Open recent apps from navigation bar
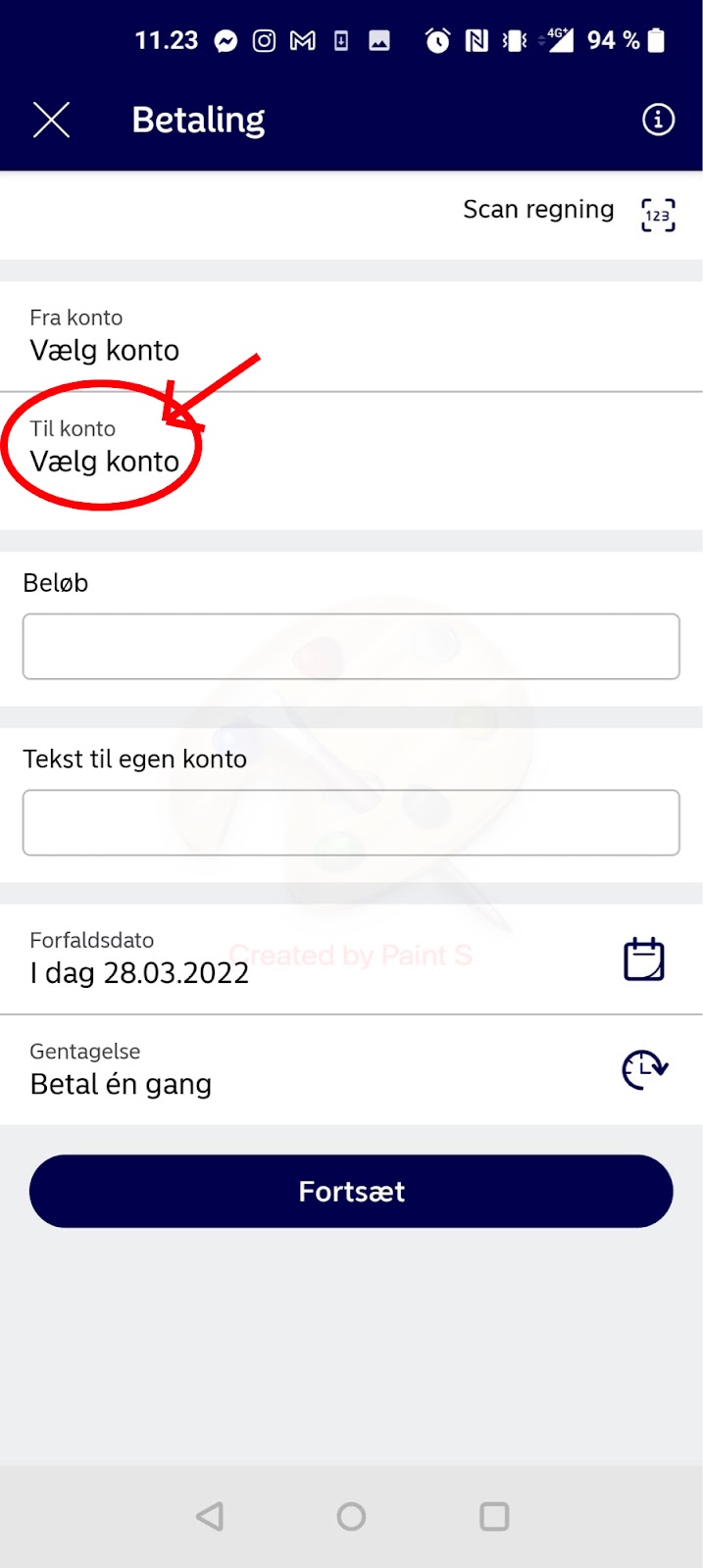 click(x=494, y=1517)
